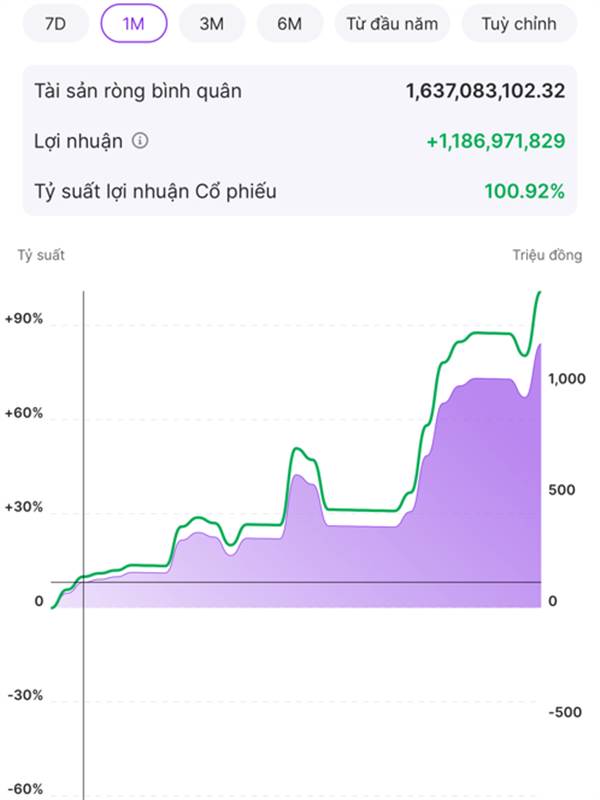The height and width of the screenshot is (800, 600).
Task: Choose the 6M time range
Action: coord(289,24)
